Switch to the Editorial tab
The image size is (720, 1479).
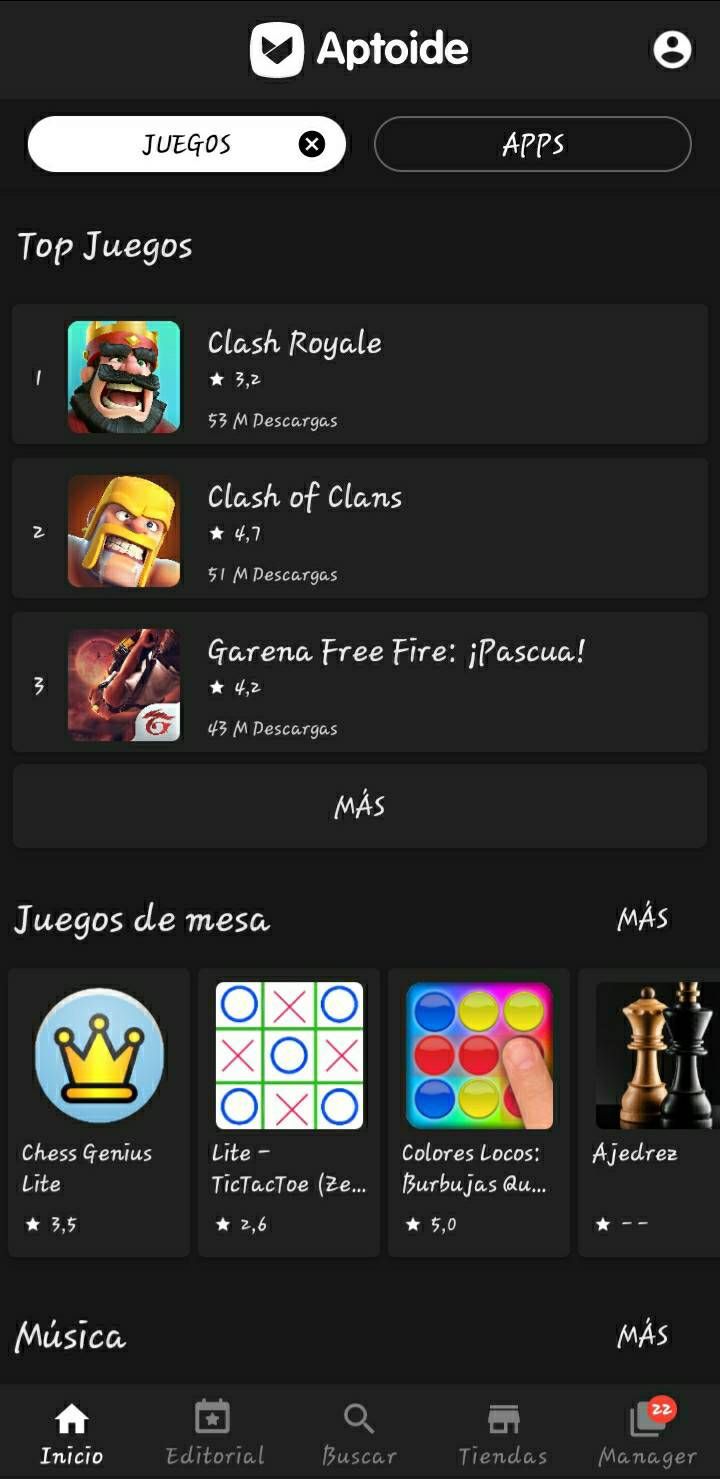point(214,1431)
